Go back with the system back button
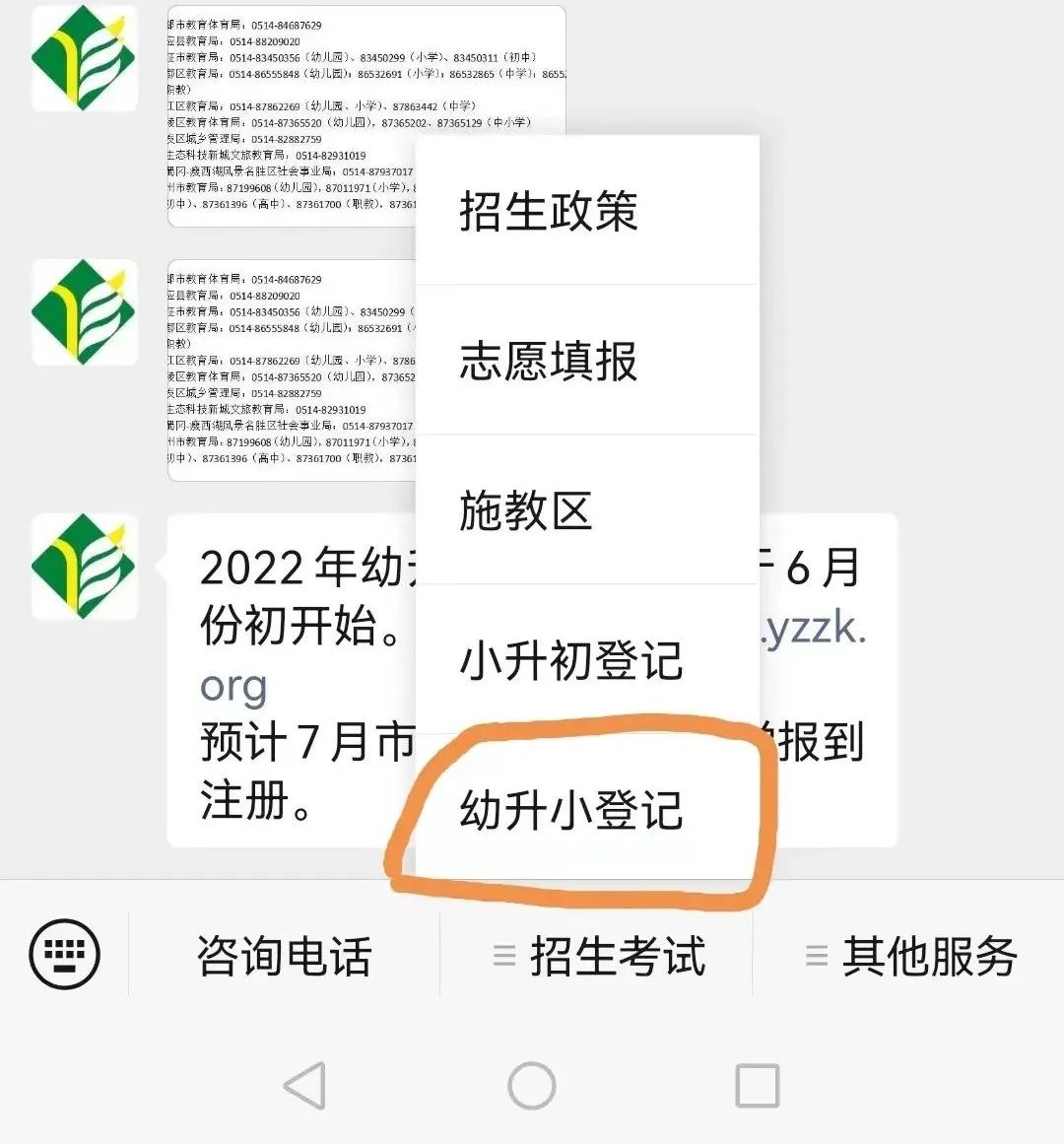The height and width of the screenshot is (1144, 1064). pyautogui.click(x=304, y=1086)
